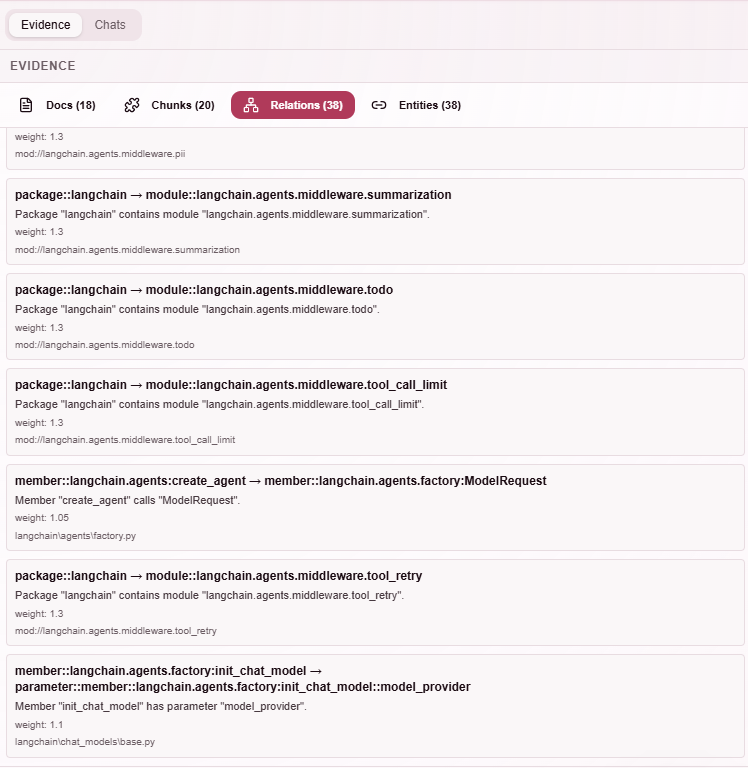View the Entities (38) tab
This screenshot has width=748, height=768.
pos(416,105)
